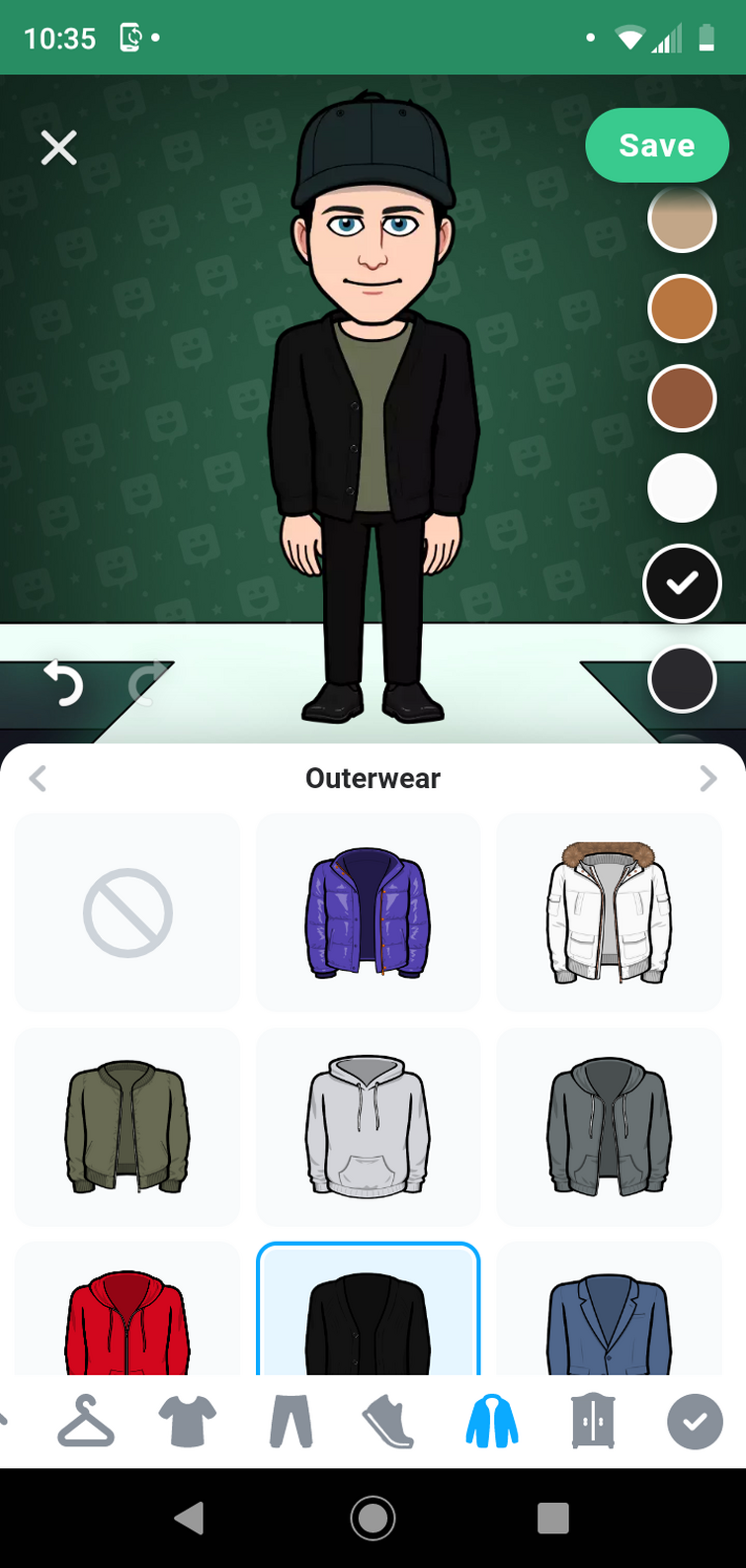This screenshot has width=746, height=1568.
Task: Go to next category after Outerwear
Action: [707, 779]
